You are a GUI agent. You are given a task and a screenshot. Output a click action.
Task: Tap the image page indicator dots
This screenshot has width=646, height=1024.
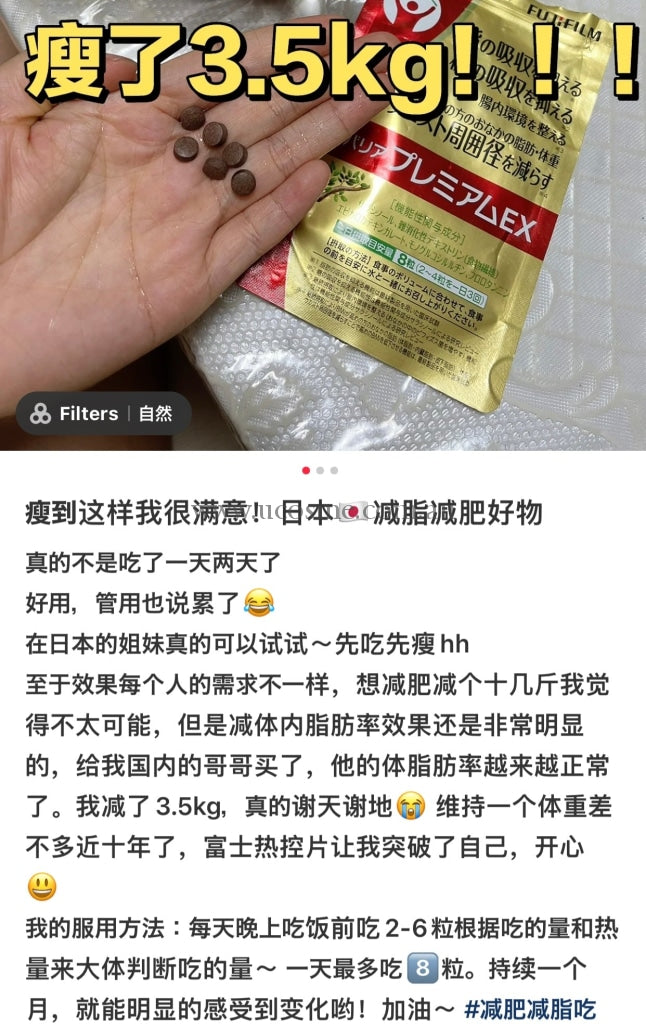point(319,470)
